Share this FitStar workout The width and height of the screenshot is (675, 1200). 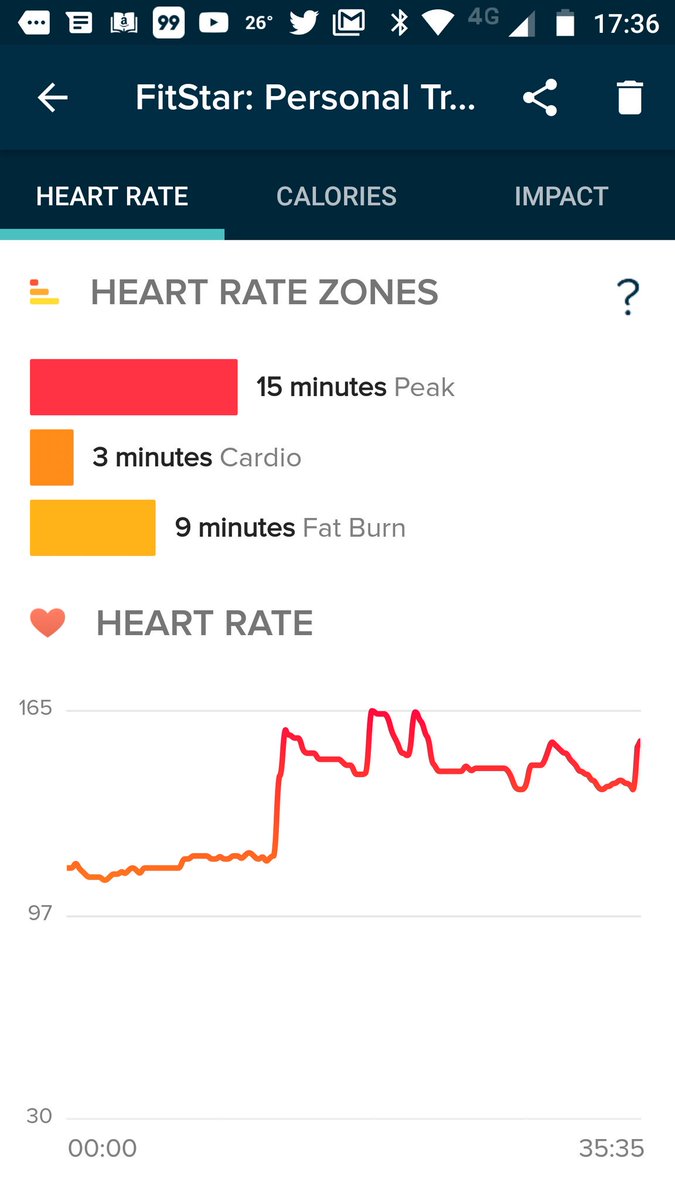click(x=540, y=98)
